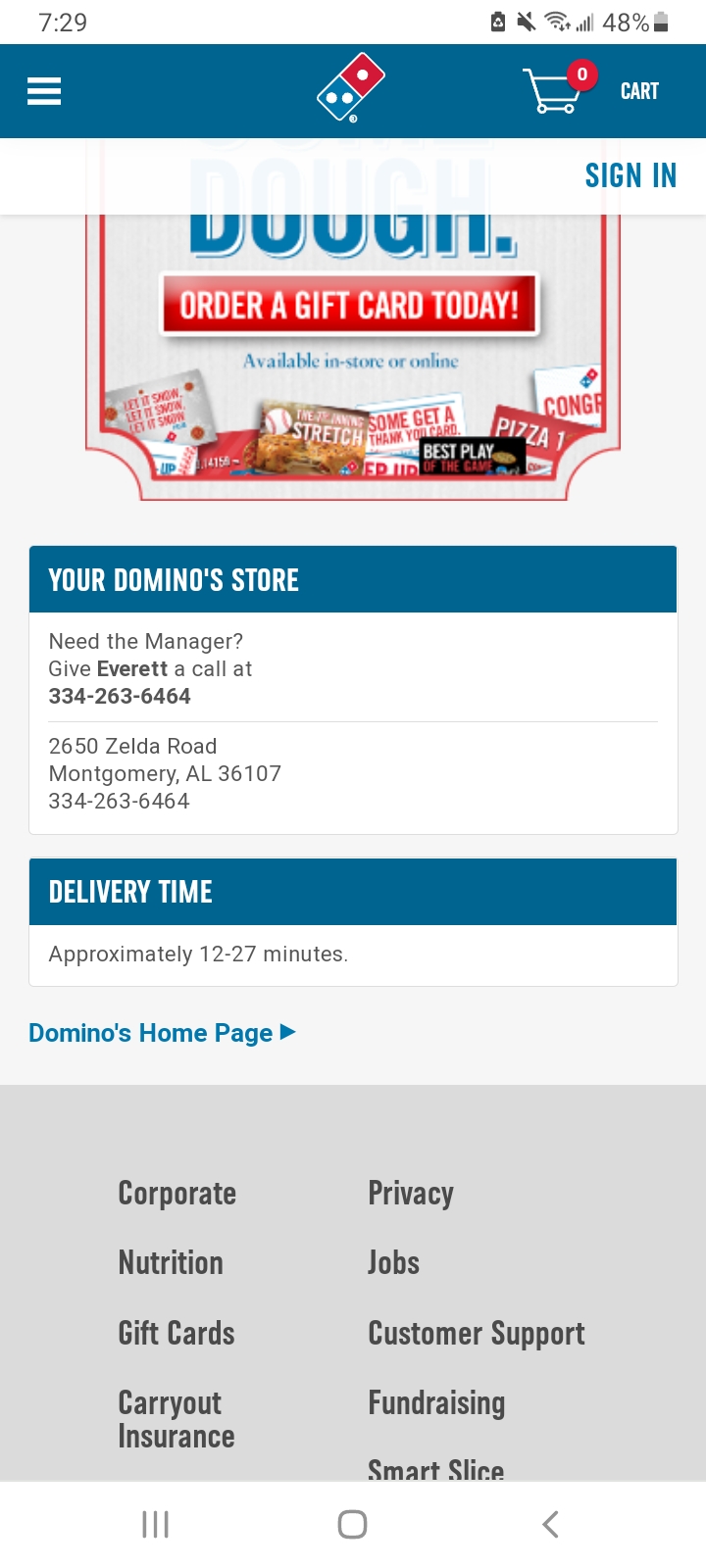Image resolution: width=706 pixels, height=1568 pixels.
Task: Tap the back navigation arrow
Action: 549,1523
